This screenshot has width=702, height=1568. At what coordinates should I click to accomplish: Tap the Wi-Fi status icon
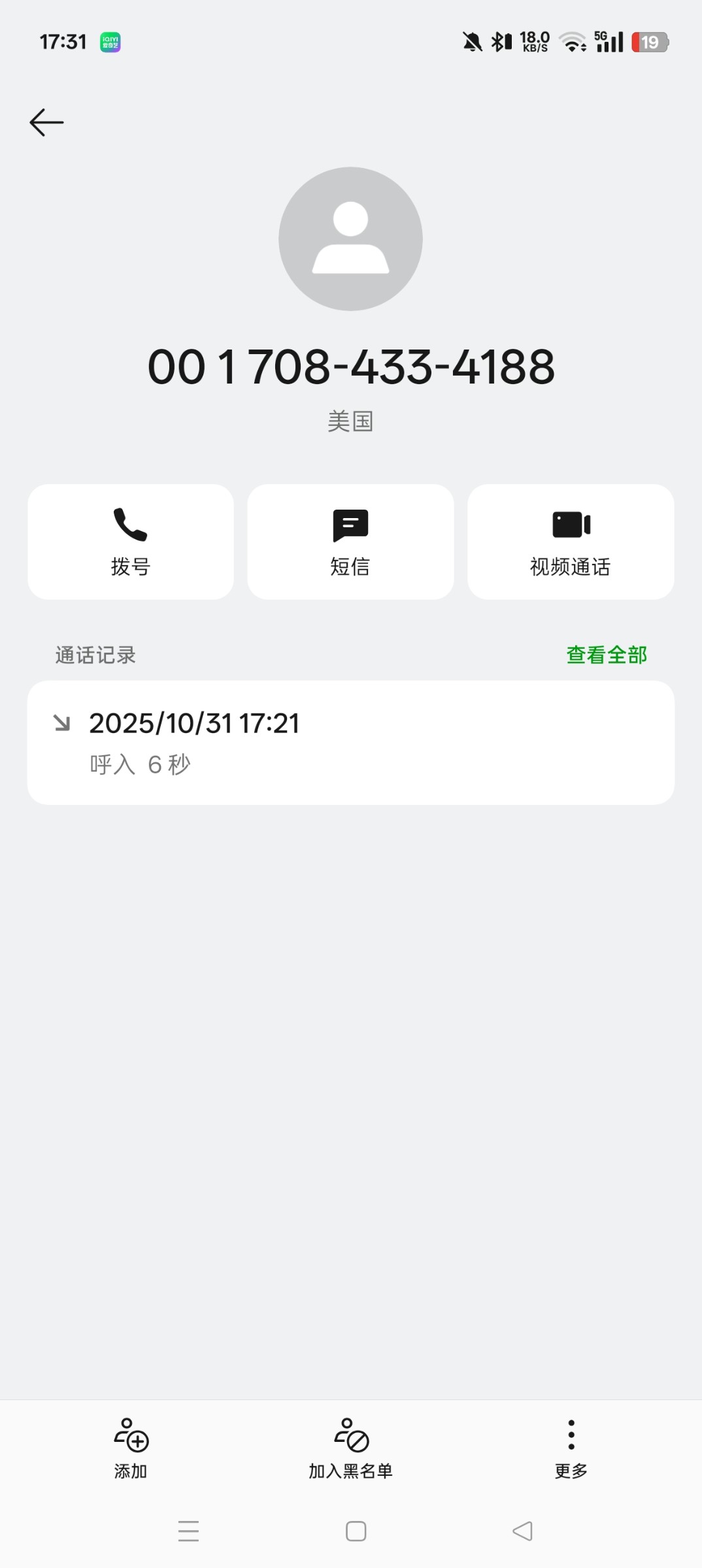(571, 41)
